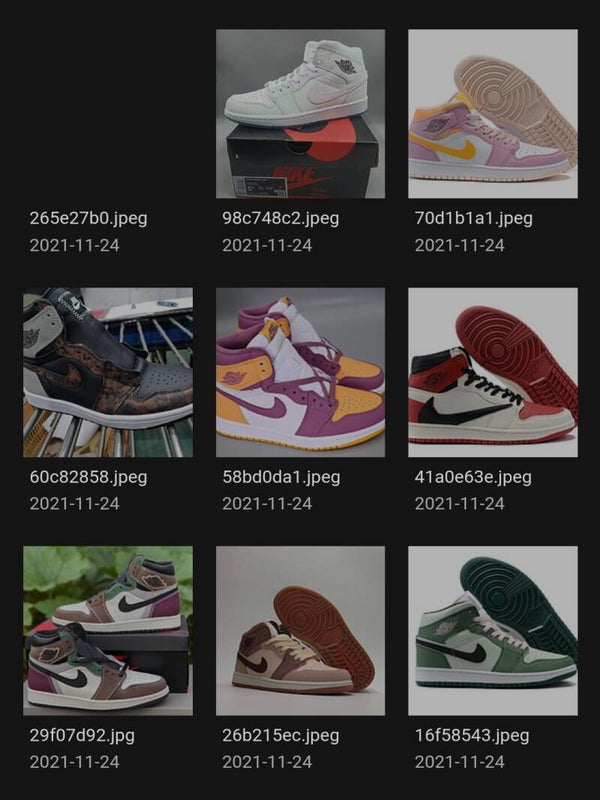Open the file 265e27b0.jpeg
Image resolution: width=600 pixels, height=800 pixels.
click(107, 115)
